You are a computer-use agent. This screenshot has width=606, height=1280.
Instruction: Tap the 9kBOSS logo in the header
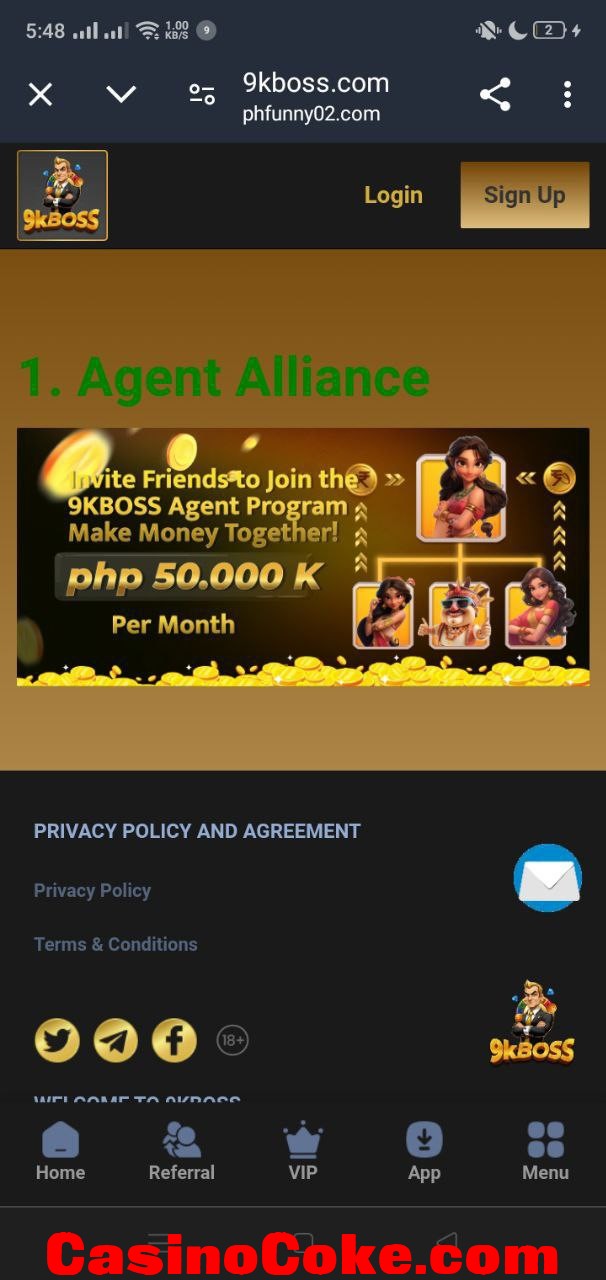click(62, 196)
